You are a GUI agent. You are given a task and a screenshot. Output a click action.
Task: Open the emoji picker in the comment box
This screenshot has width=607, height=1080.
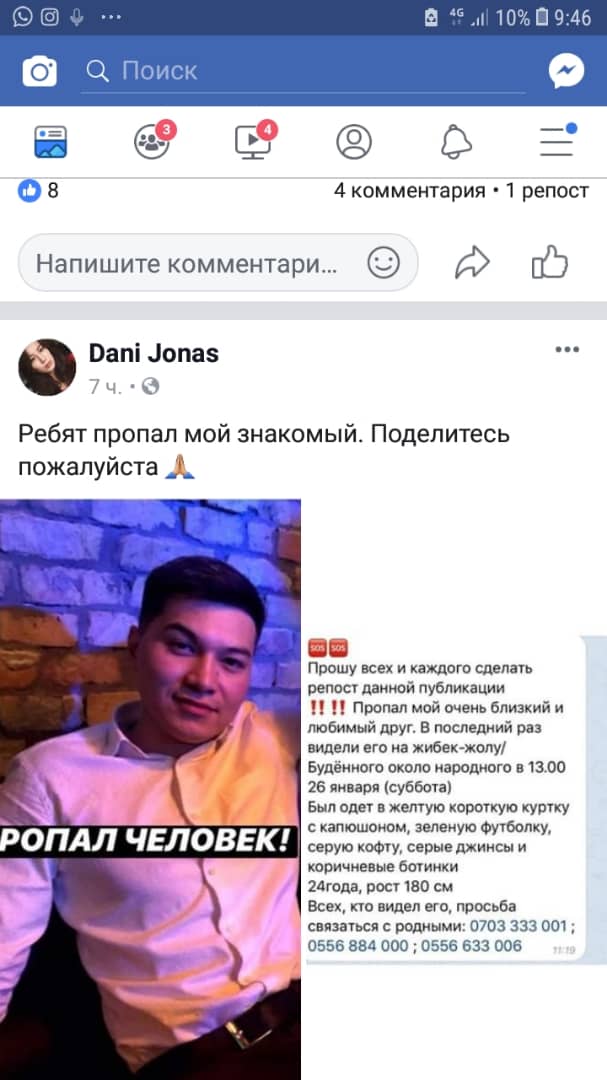click(x=383, y=264)
